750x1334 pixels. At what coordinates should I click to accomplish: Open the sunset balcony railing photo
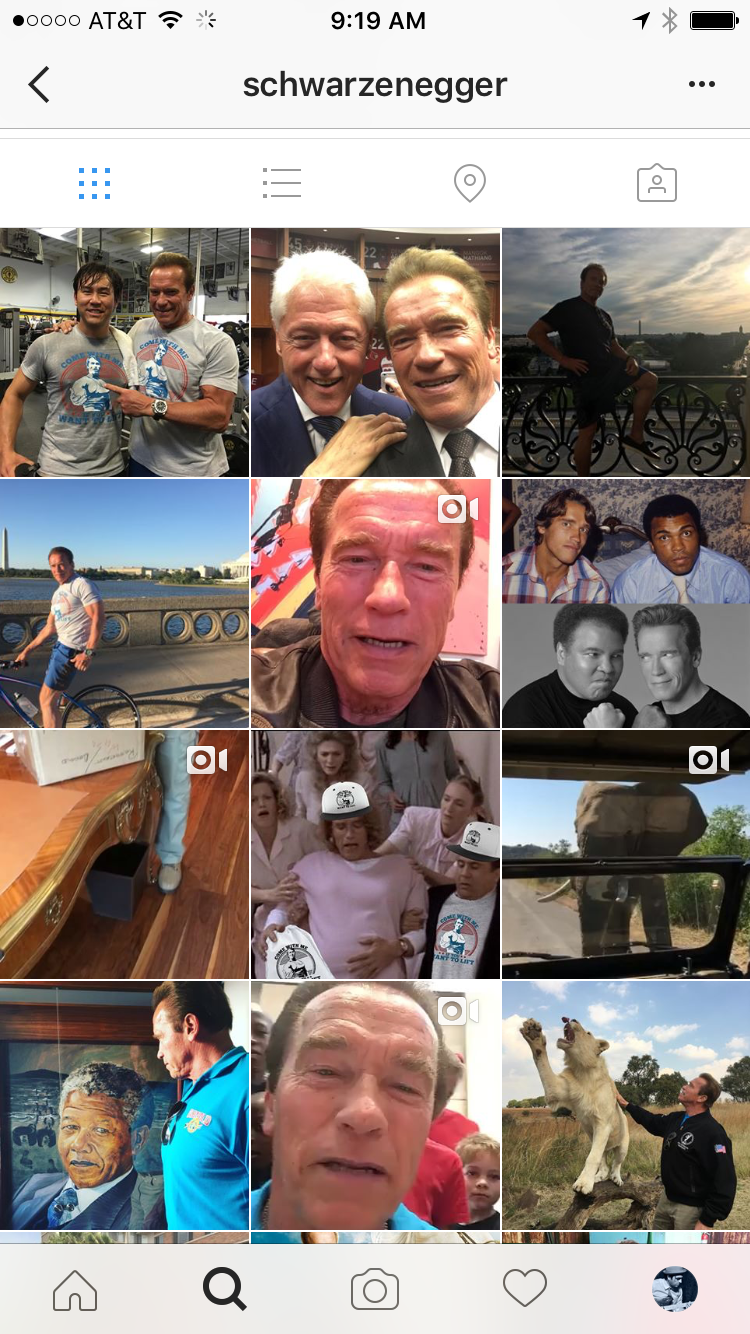(626, 352)
